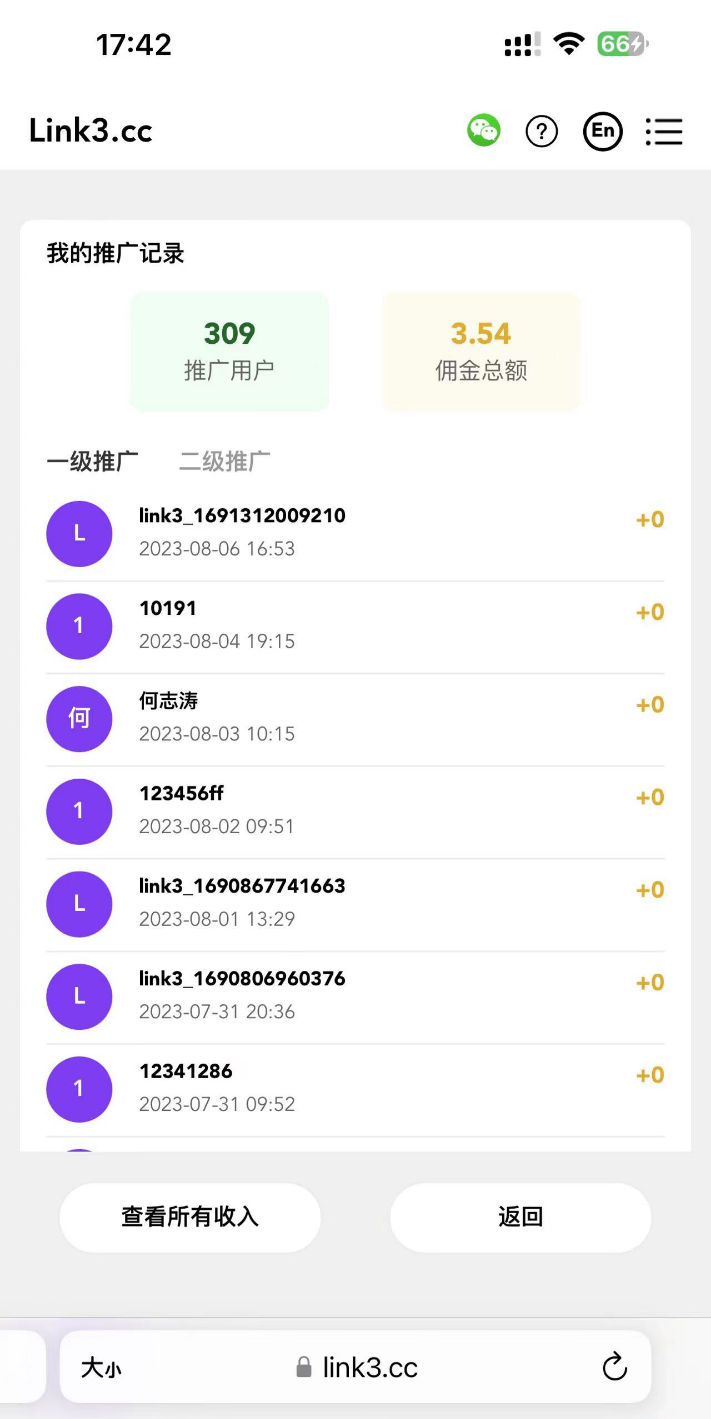Tap 查看所有收入 button

click(x=190, y=1217)
